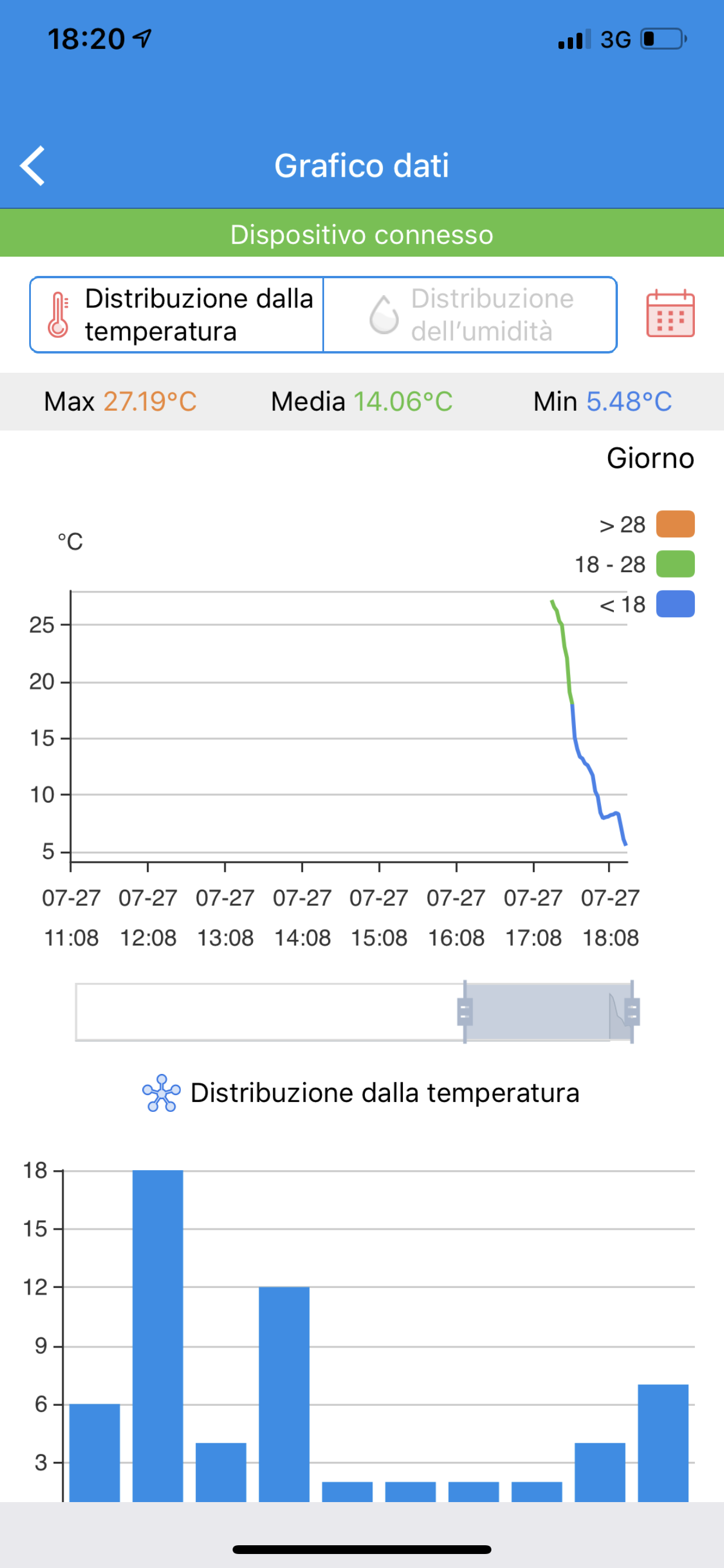Toggle the < 18 blue legend
724x1568 pixels.
(x=674, y=604)
